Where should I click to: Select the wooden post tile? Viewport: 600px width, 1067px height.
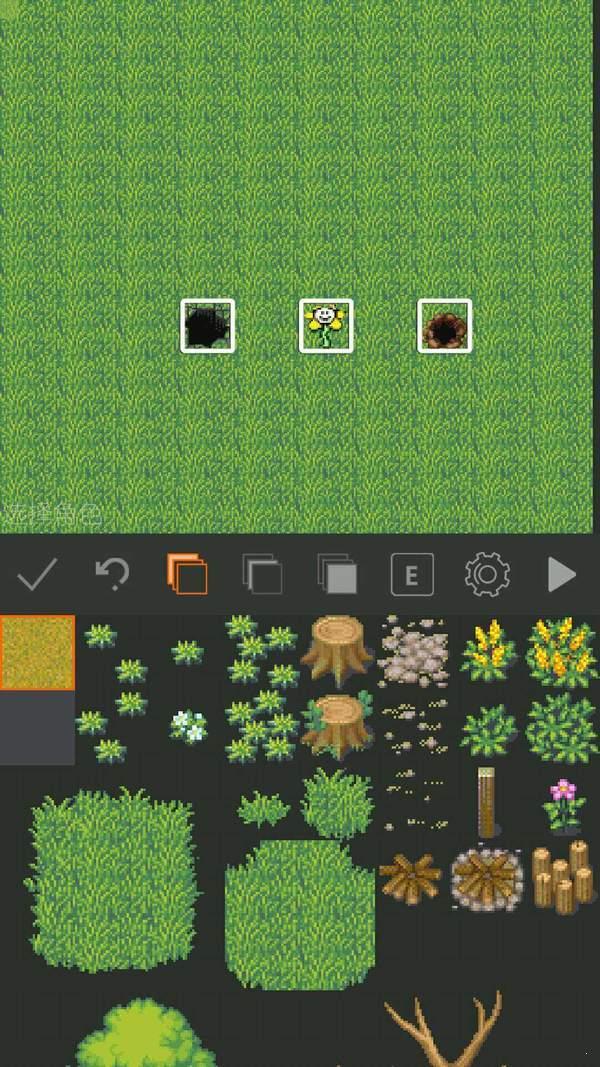click(487, 802)
